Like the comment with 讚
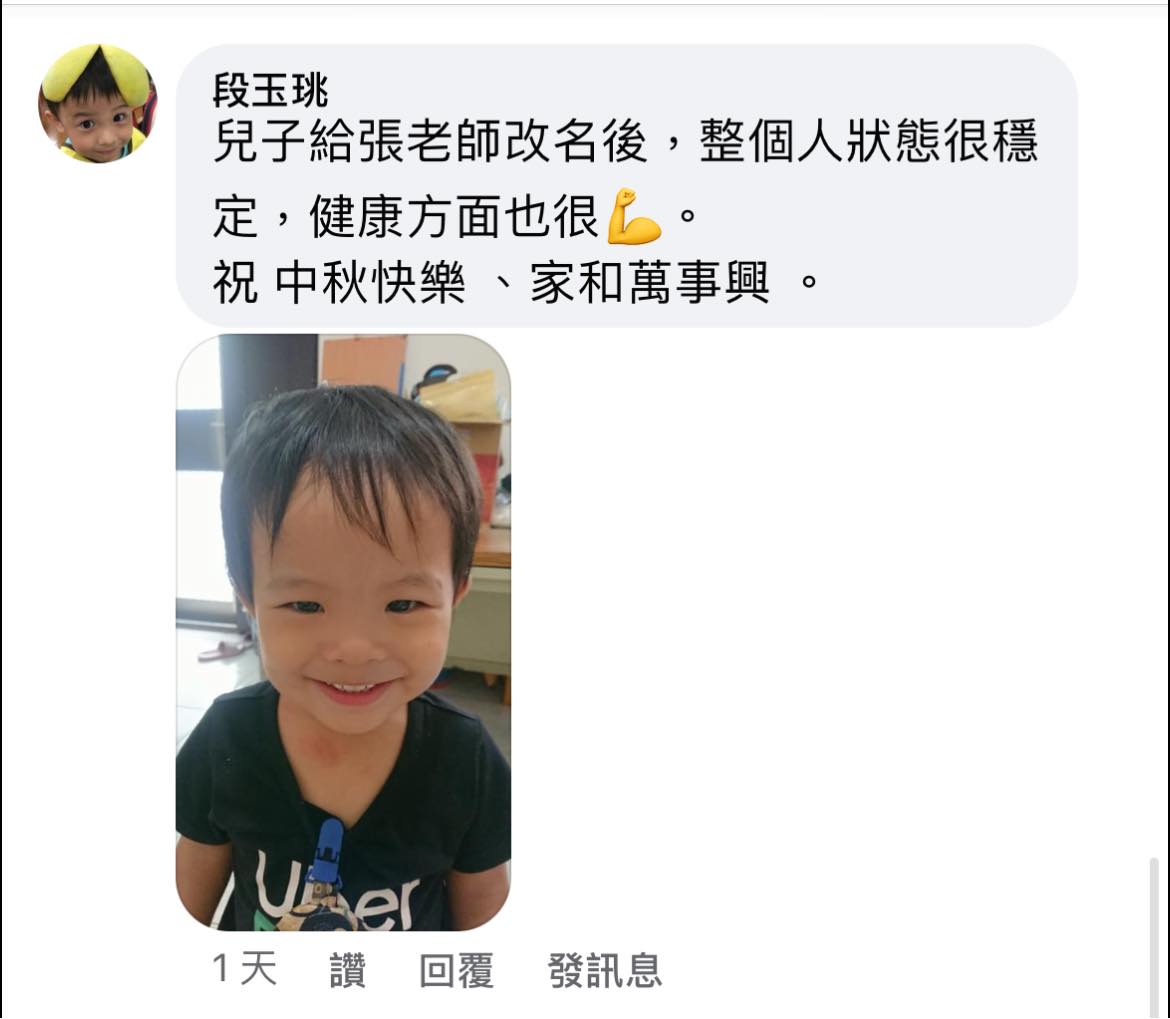The image size is (1170, 1019). tap(347, 971)
